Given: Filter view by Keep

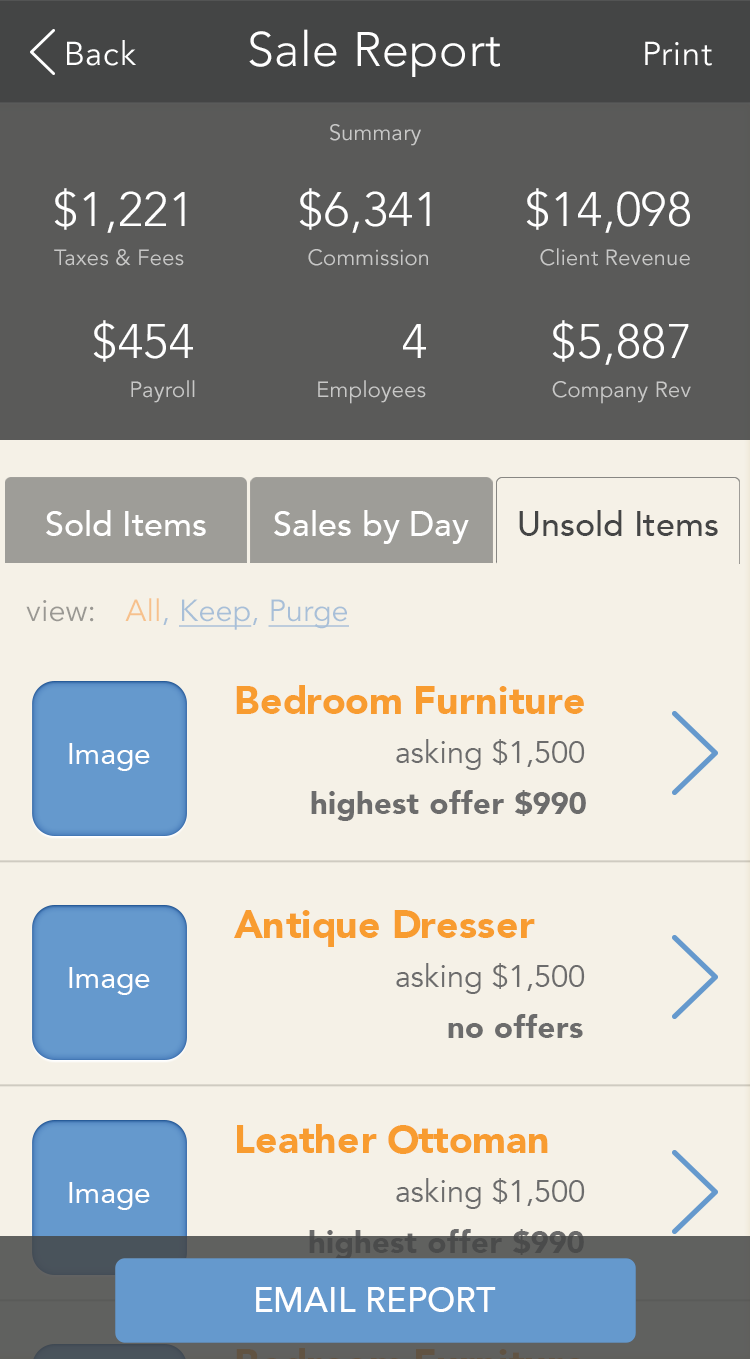Looking at the screenshot, I should tap(215, 611).
